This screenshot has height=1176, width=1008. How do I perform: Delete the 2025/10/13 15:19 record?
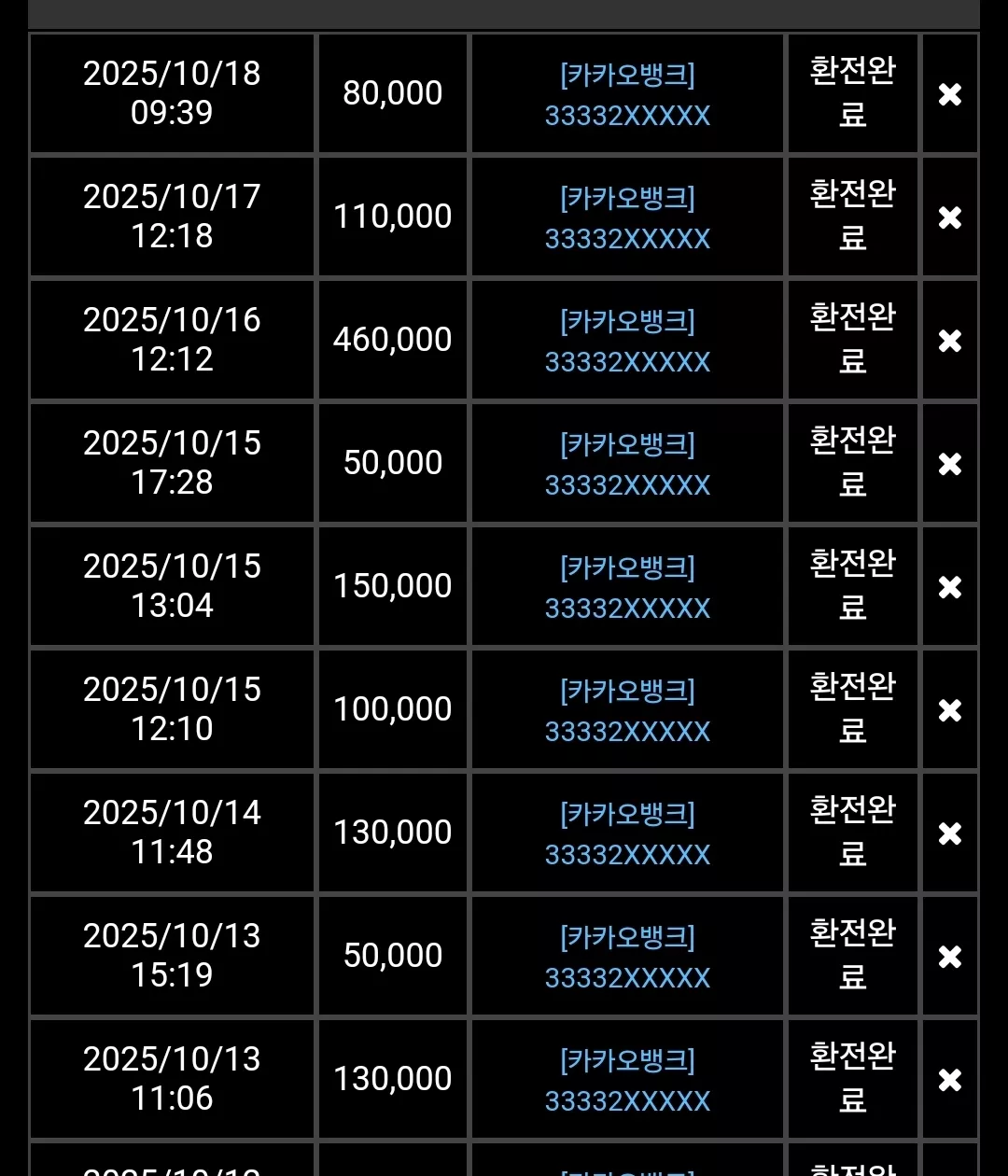click(x=950, y=957)
